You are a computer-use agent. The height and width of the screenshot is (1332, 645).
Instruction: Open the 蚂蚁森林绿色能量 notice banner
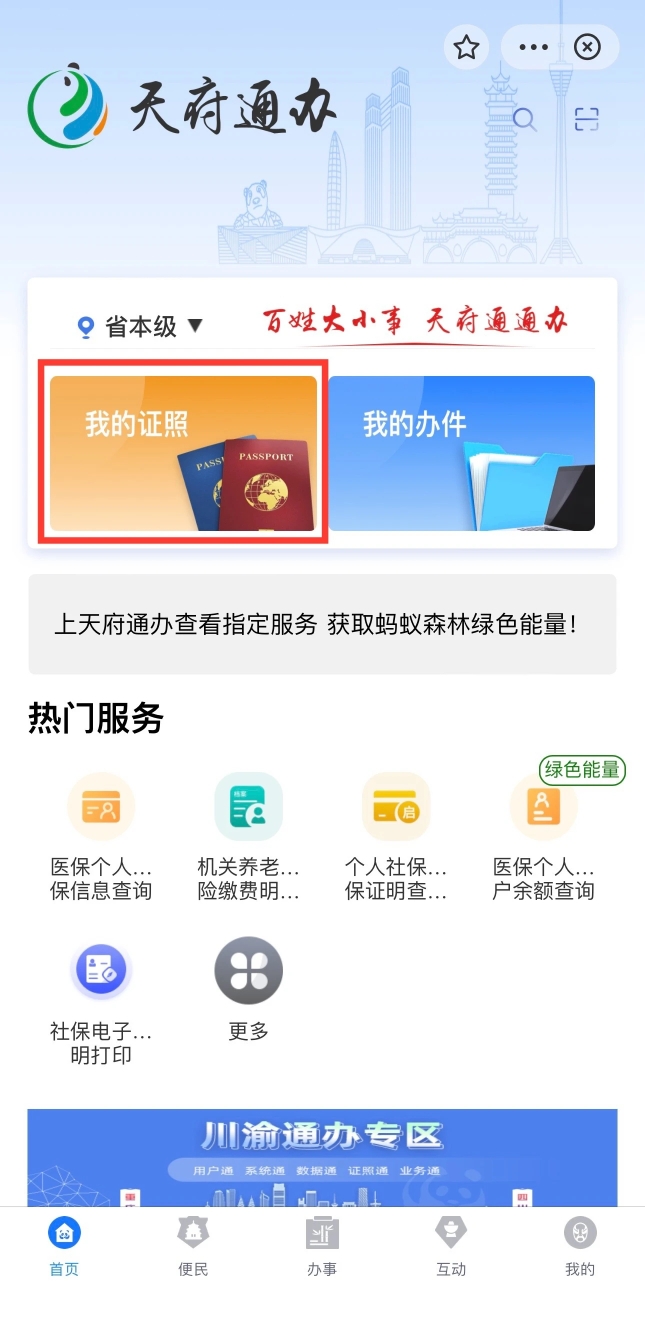click(322, 624)
